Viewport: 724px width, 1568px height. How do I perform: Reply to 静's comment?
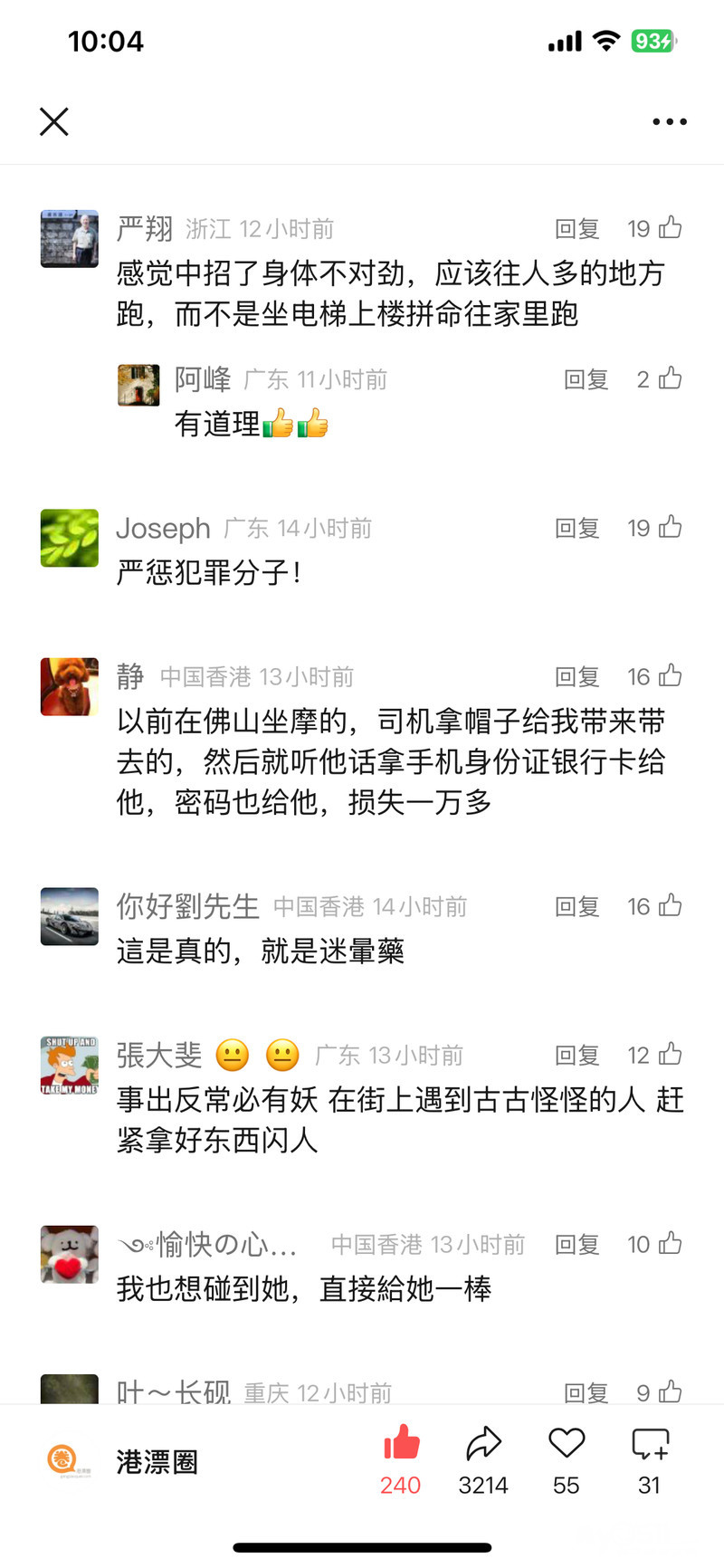click(577, 676)
